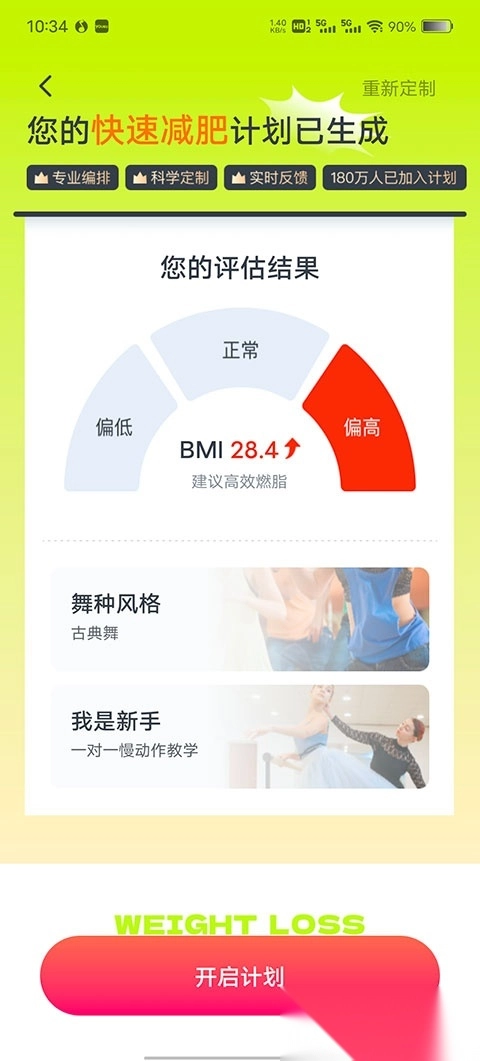
Task: Go back using the top-left arrow
Action: [x=45, y=86]
